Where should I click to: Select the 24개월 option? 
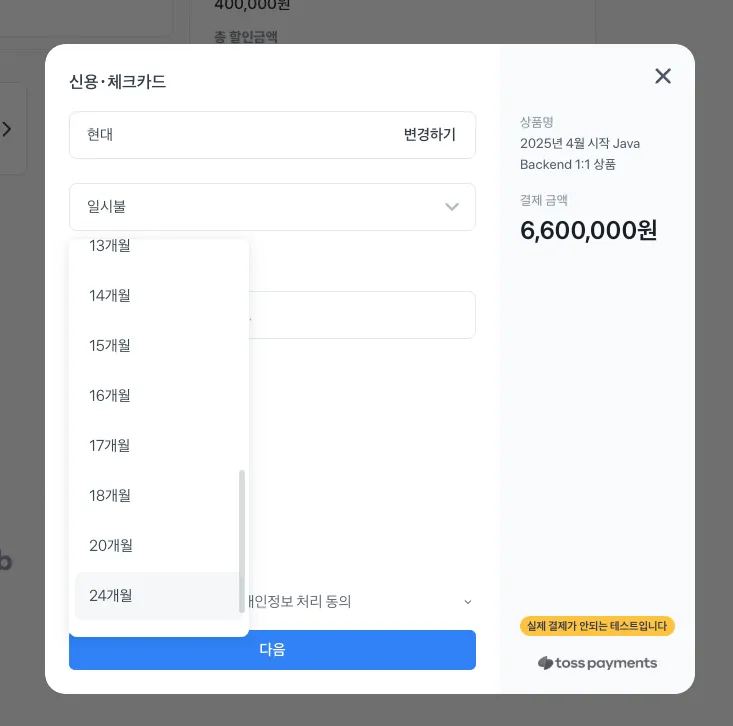pyautogui.click(x=110, y=595)
